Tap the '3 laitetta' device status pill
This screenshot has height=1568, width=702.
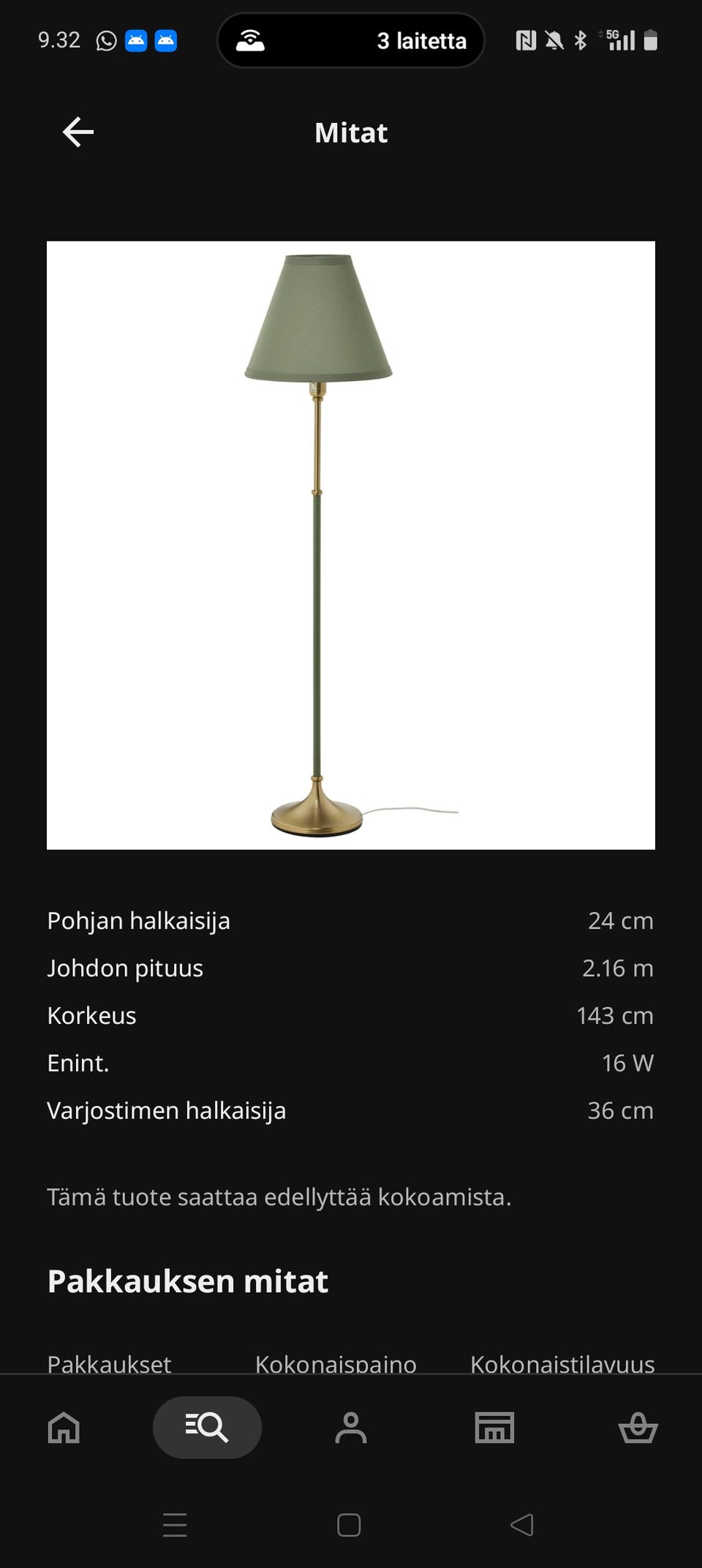[351, 40]
